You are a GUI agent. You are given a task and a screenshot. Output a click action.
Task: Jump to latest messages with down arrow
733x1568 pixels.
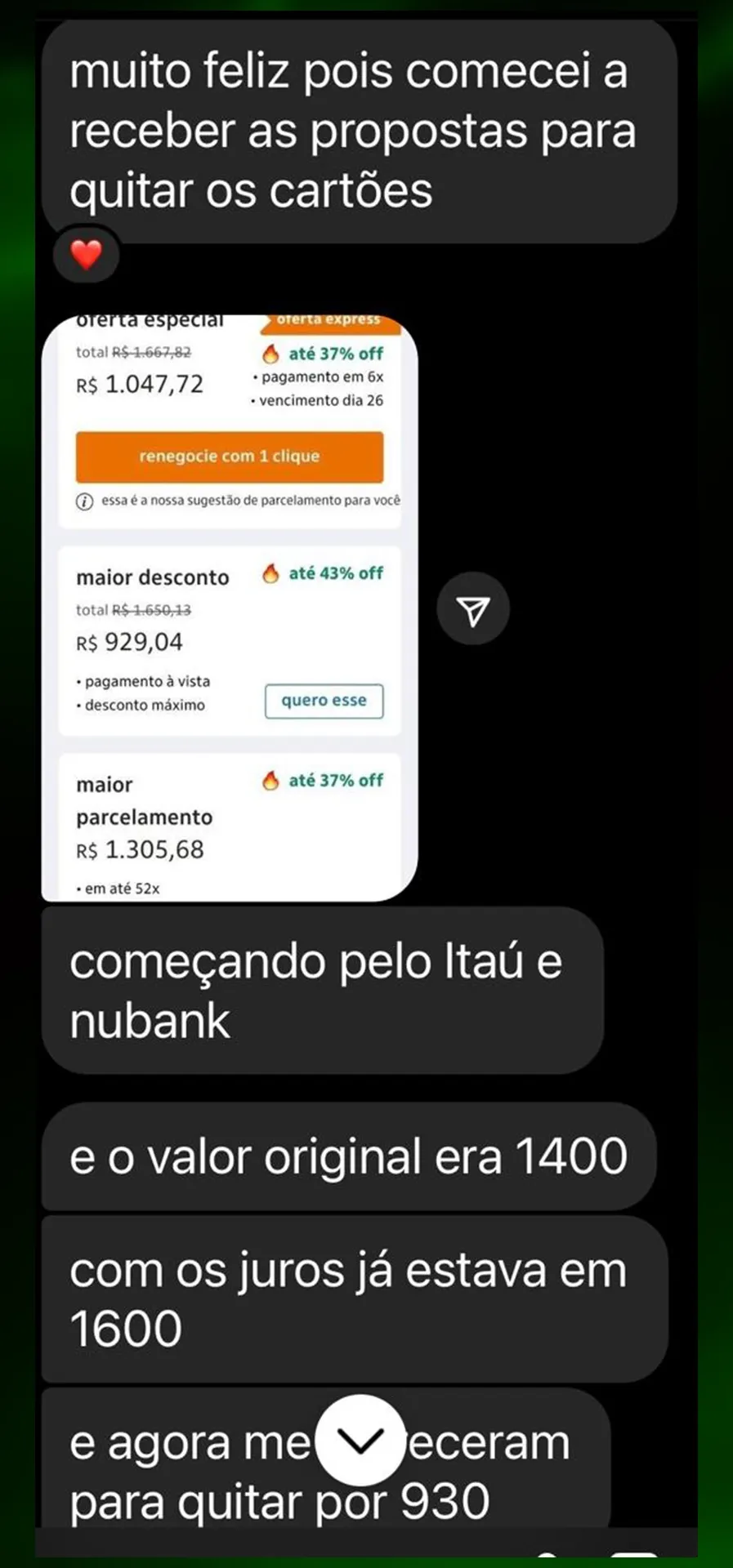(x=360, y=1441)
